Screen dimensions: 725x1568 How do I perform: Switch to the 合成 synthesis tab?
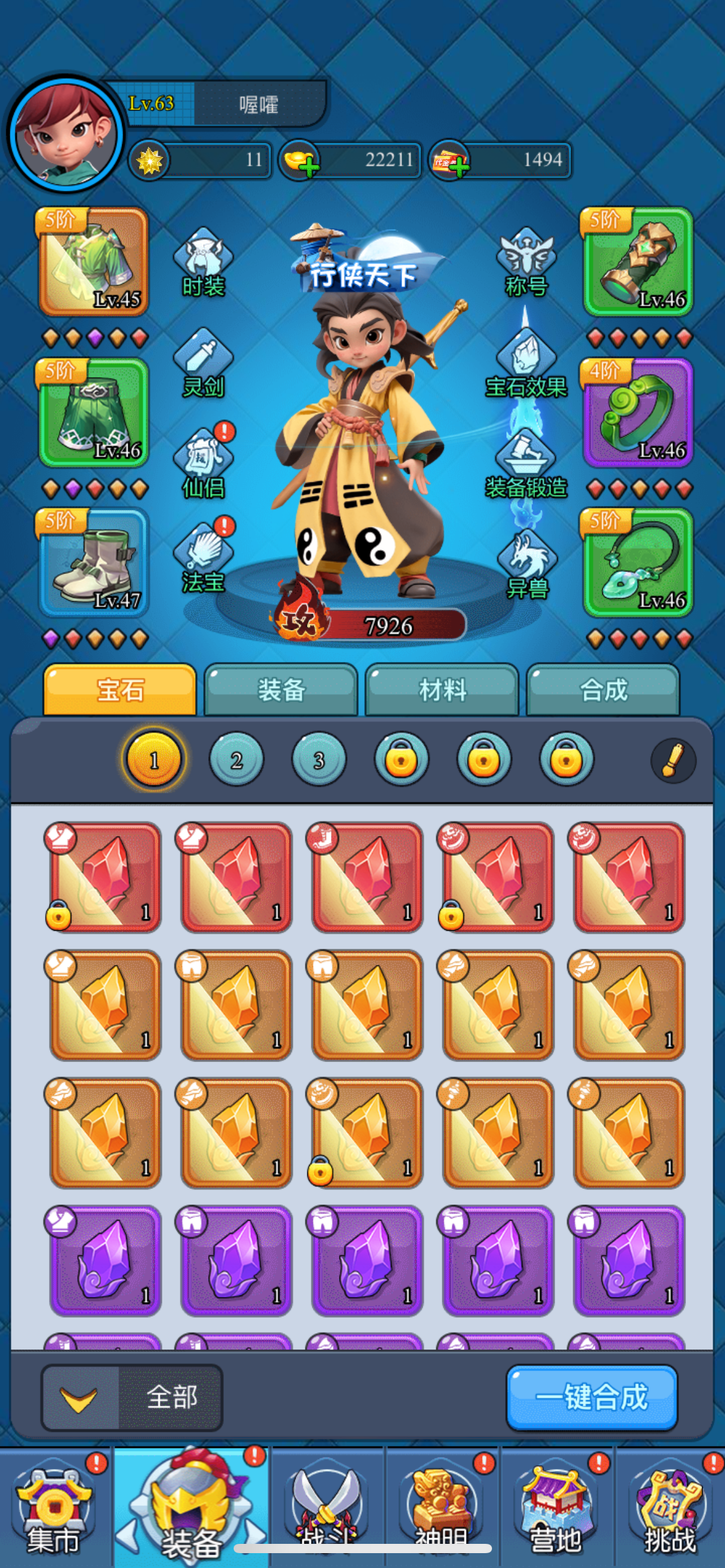click(603, 690)
